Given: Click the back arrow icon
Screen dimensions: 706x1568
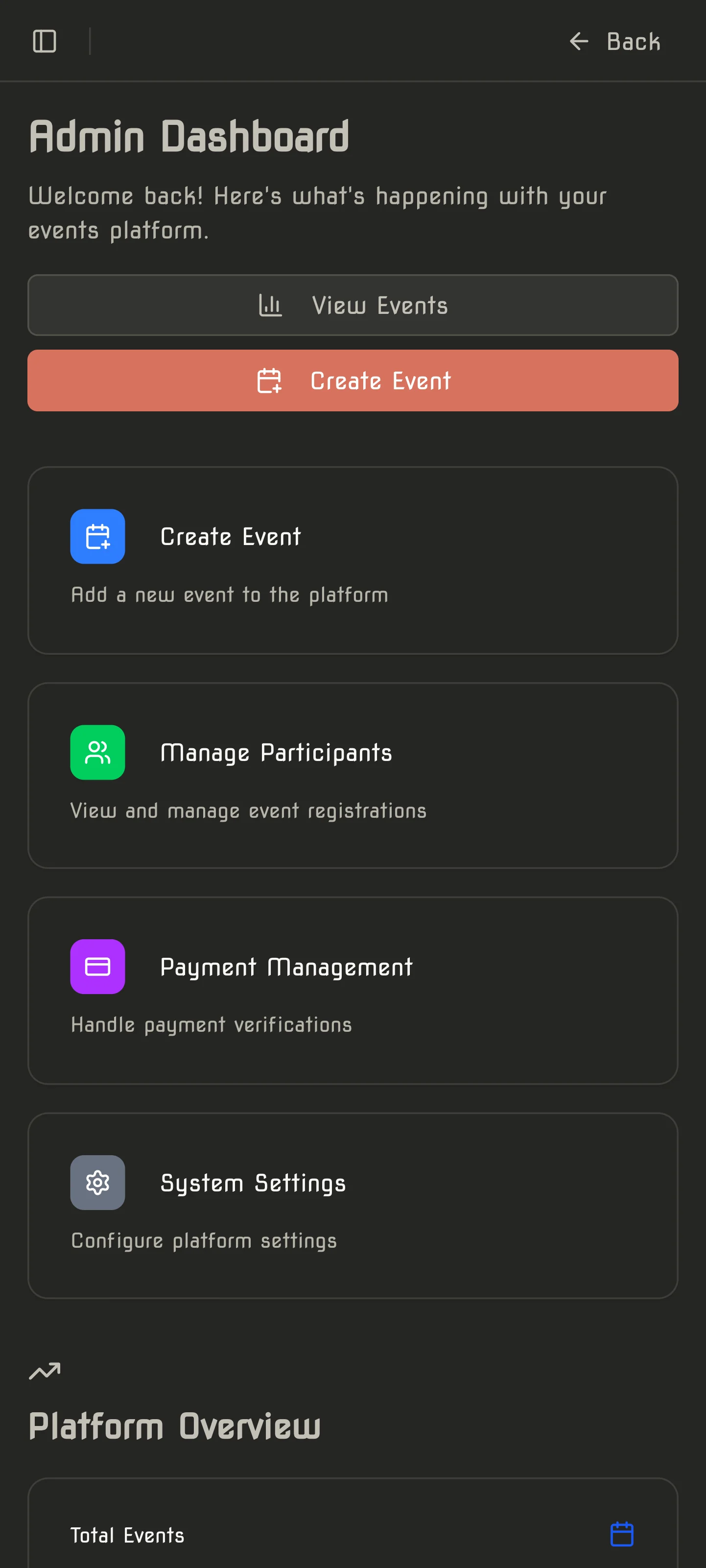Looking at the screenshot, I should click(578, 41).
